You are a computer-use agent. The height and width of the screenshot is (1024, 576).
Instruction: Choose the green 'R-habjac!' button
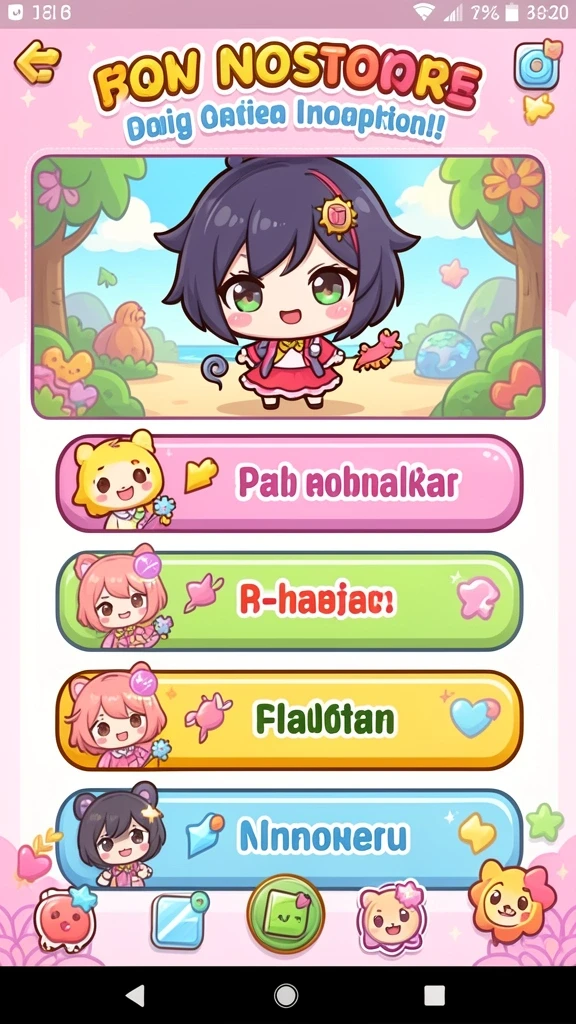289,601
